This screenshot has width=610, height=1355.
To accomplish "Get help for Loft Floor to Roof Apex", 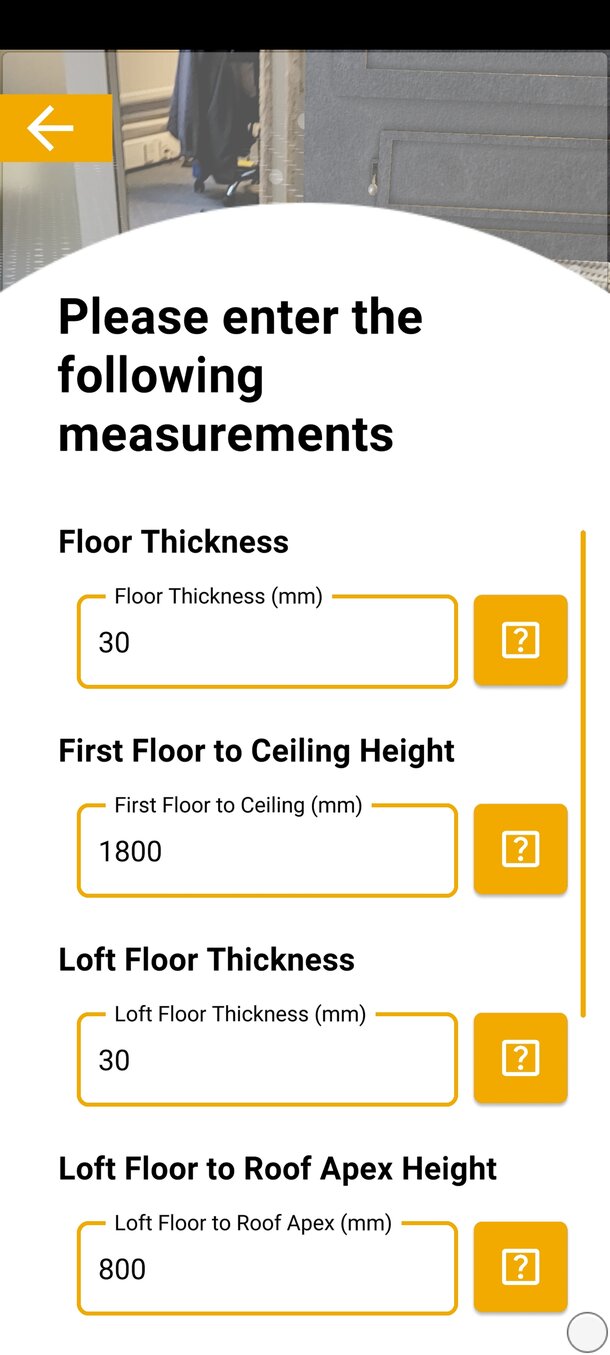I will (520, 1267).
